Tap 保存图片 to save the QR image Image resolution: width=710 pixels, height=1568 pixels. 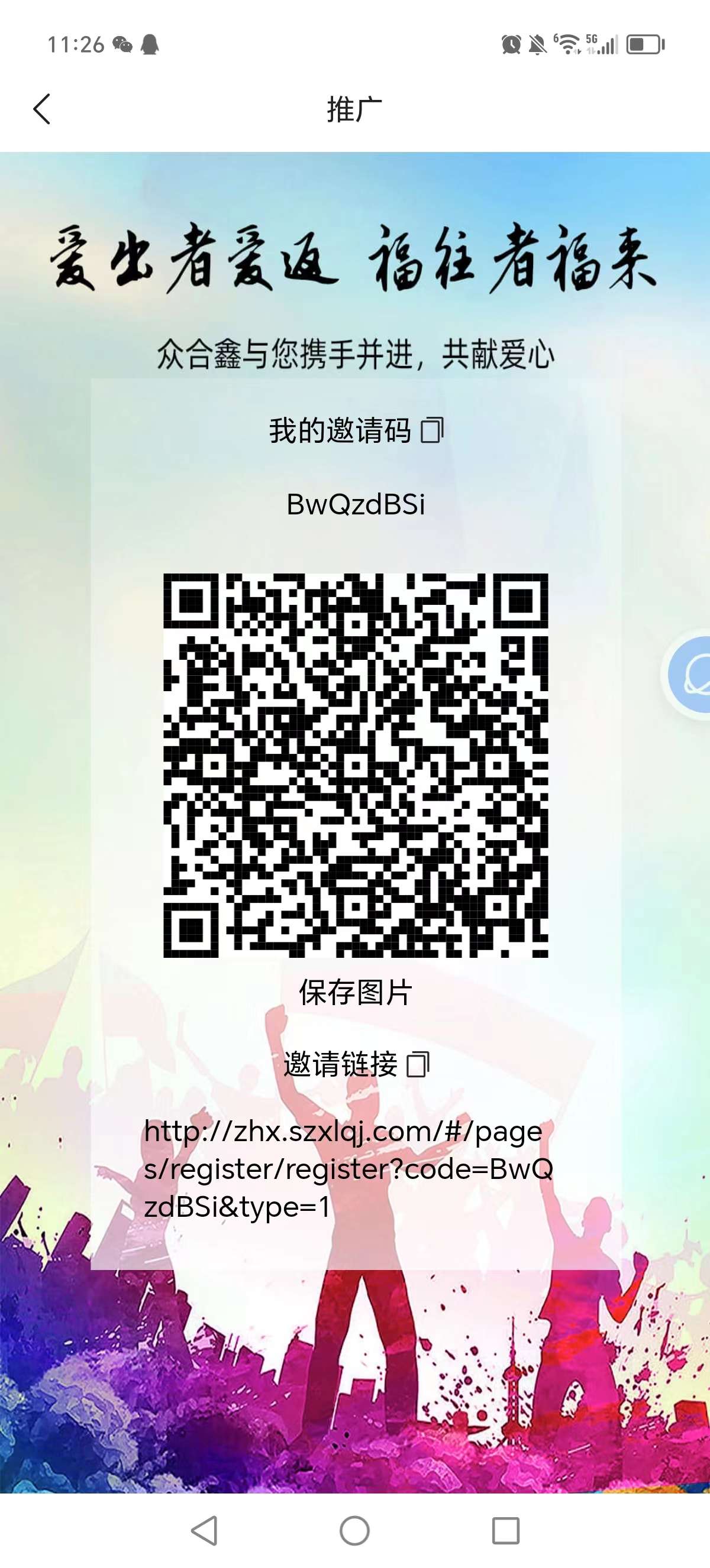[355, 993]
